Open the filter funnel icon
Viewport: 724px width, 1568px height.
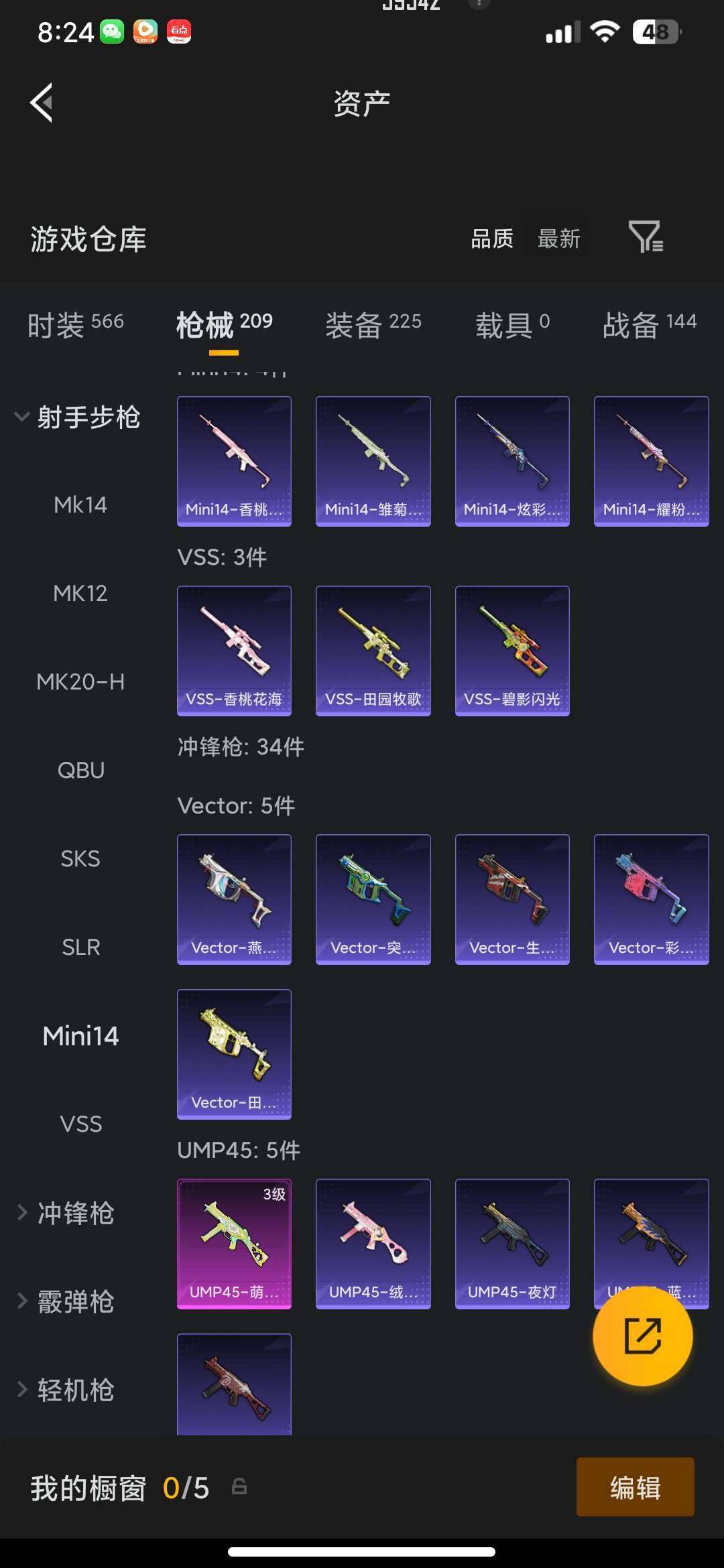point(646,237)
